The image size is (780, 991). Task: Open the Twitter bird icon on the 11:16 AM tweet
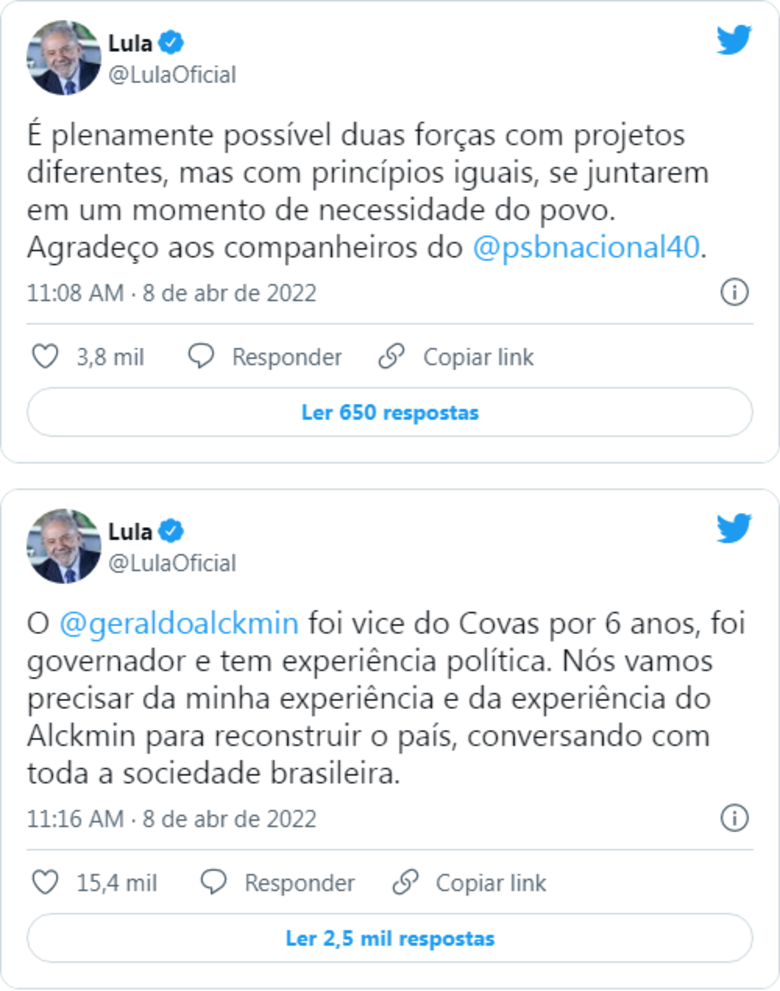(733, 527)
